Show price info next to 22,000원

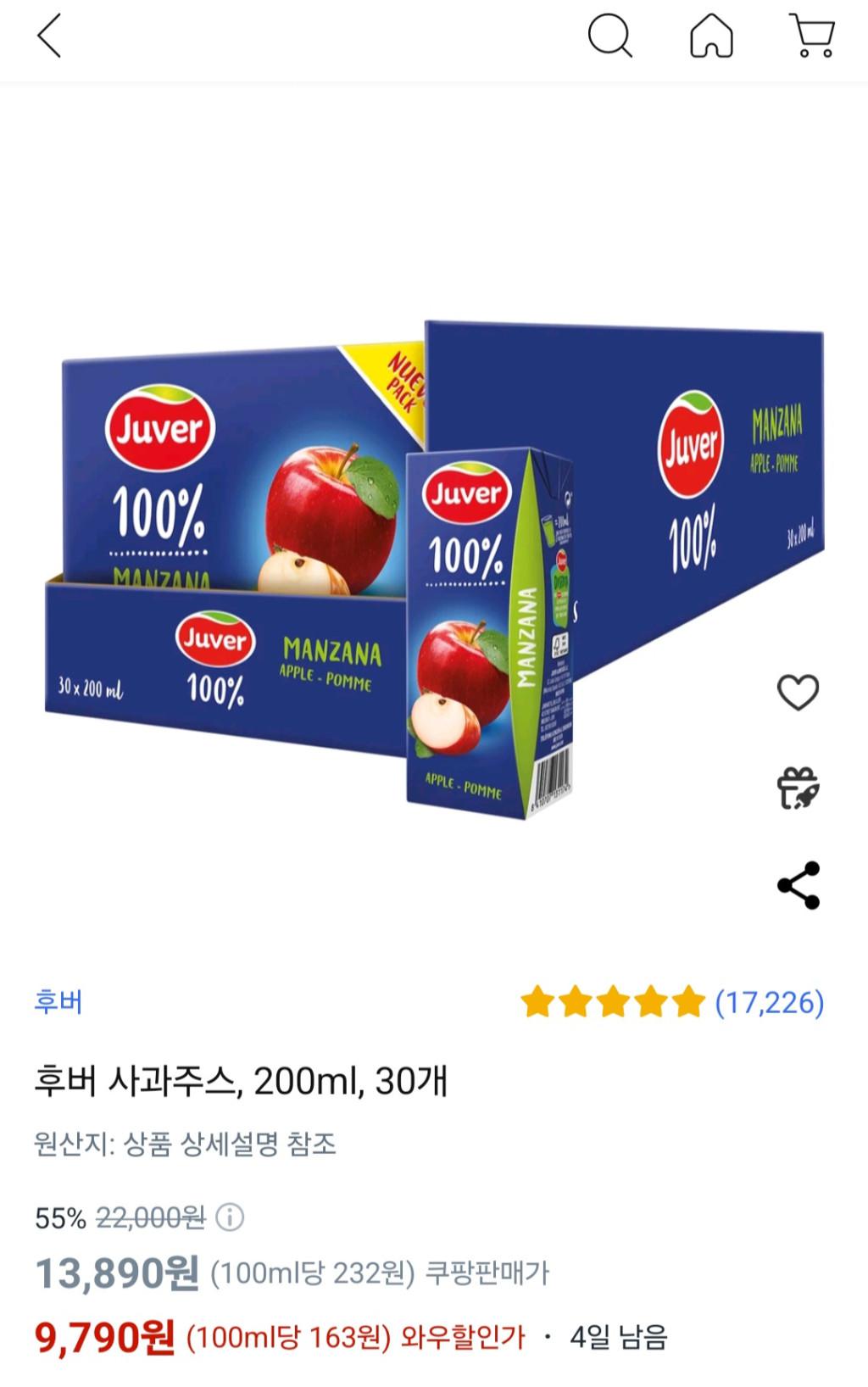coord(230,1217)
